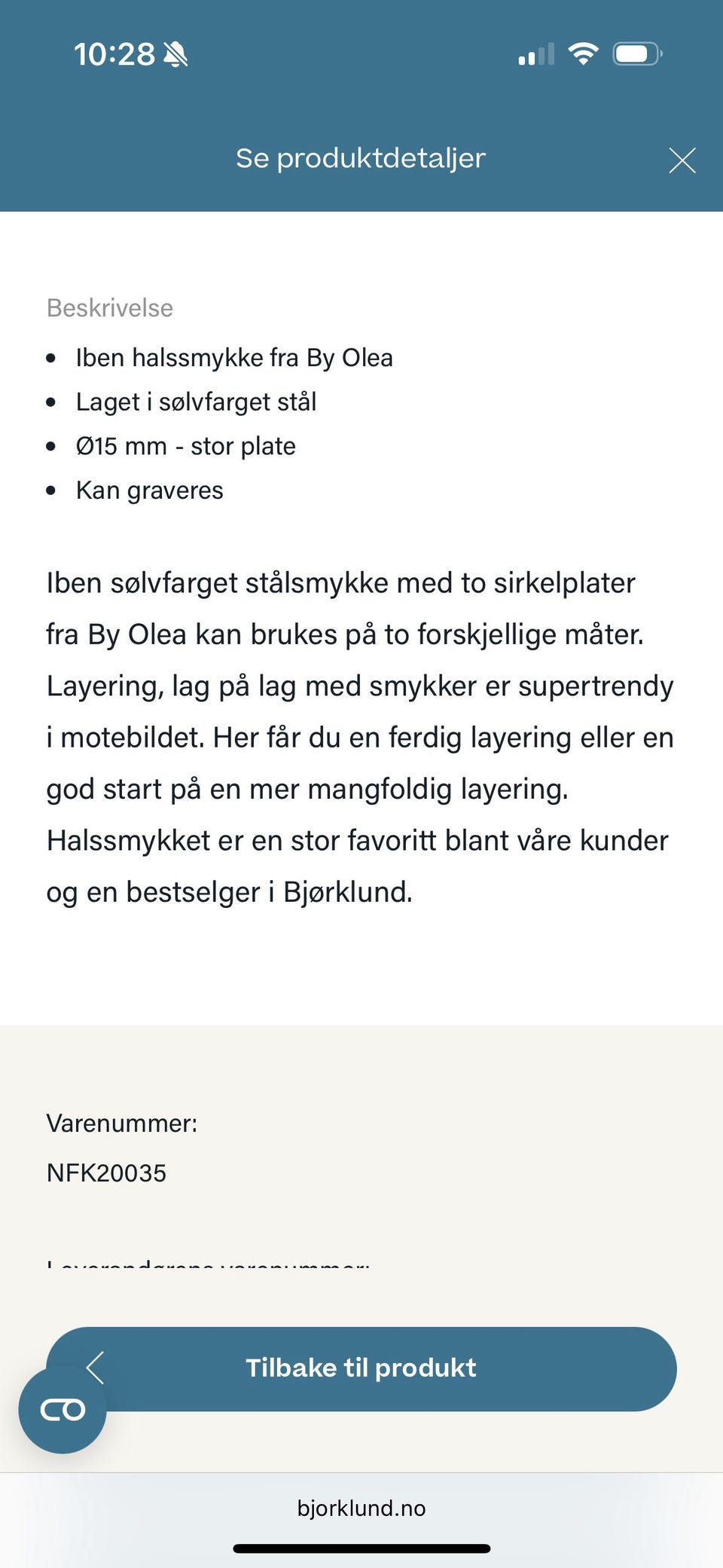Tap the bullet item Kan graveres
The width and height of the screenshot is (723, 1568).
(150, 489)
